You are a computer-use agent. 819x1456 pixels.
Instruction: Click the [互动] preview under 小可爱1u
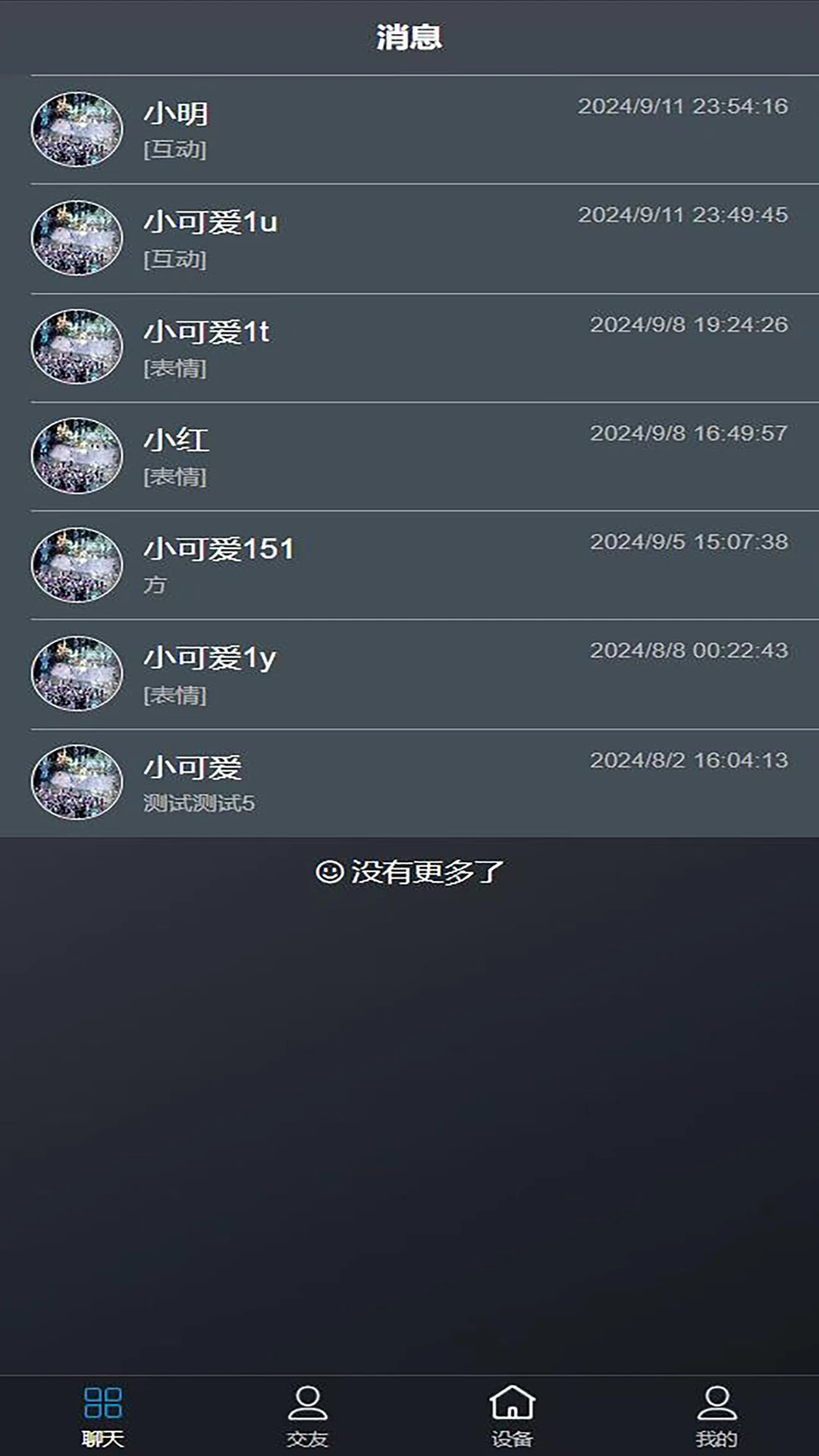coord(174,259)
